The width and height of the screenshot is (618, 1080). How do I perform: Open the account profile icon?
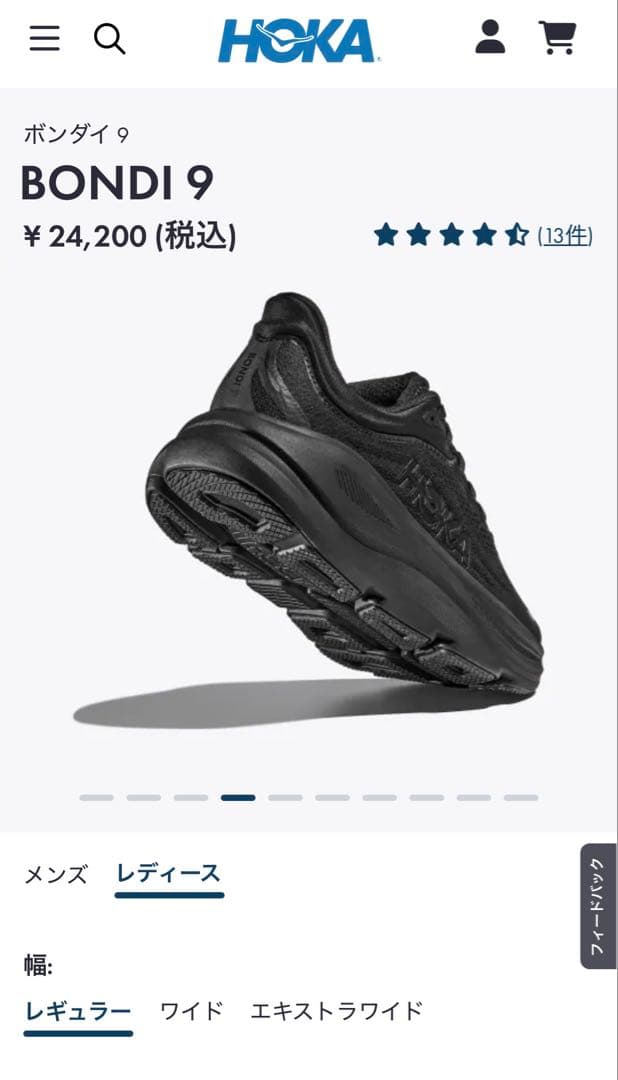coord(489,37)
